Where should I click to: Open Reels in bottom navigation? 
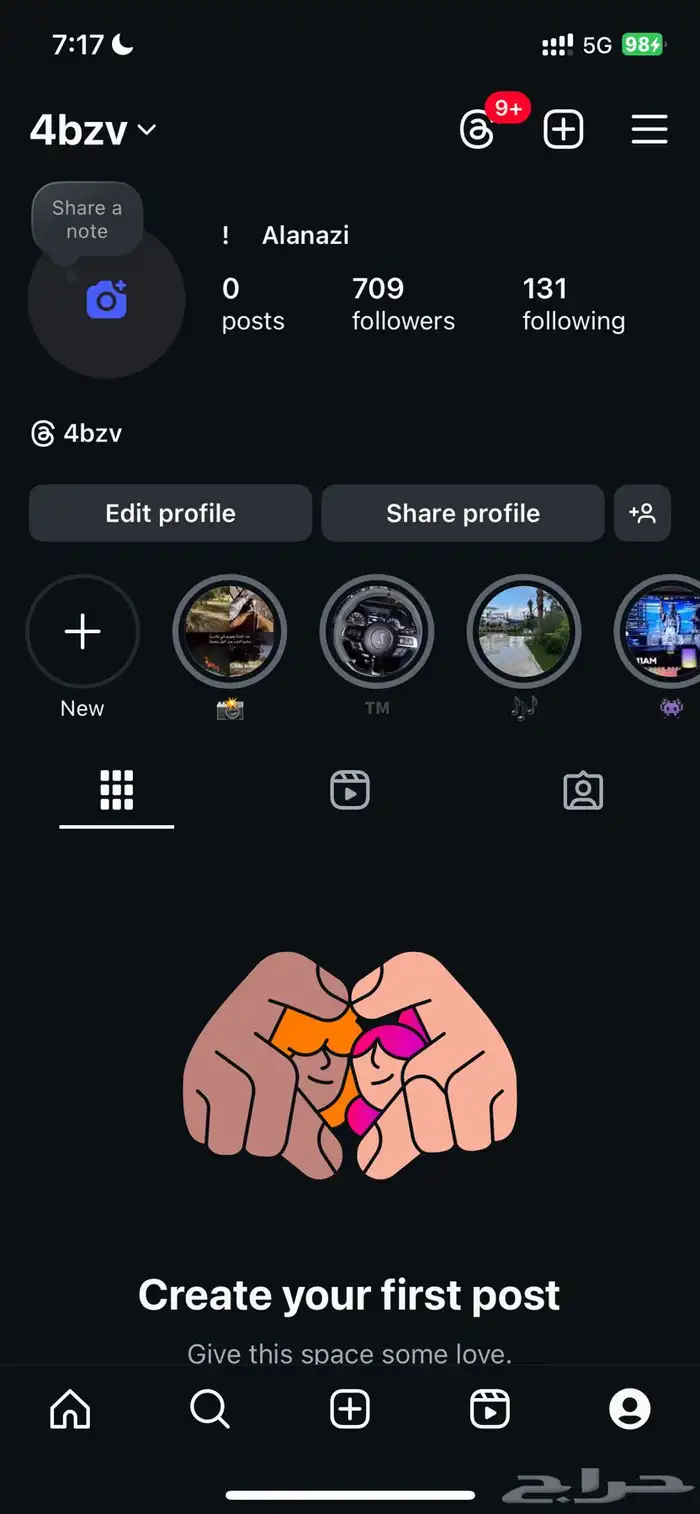(x=490, y=1409)
